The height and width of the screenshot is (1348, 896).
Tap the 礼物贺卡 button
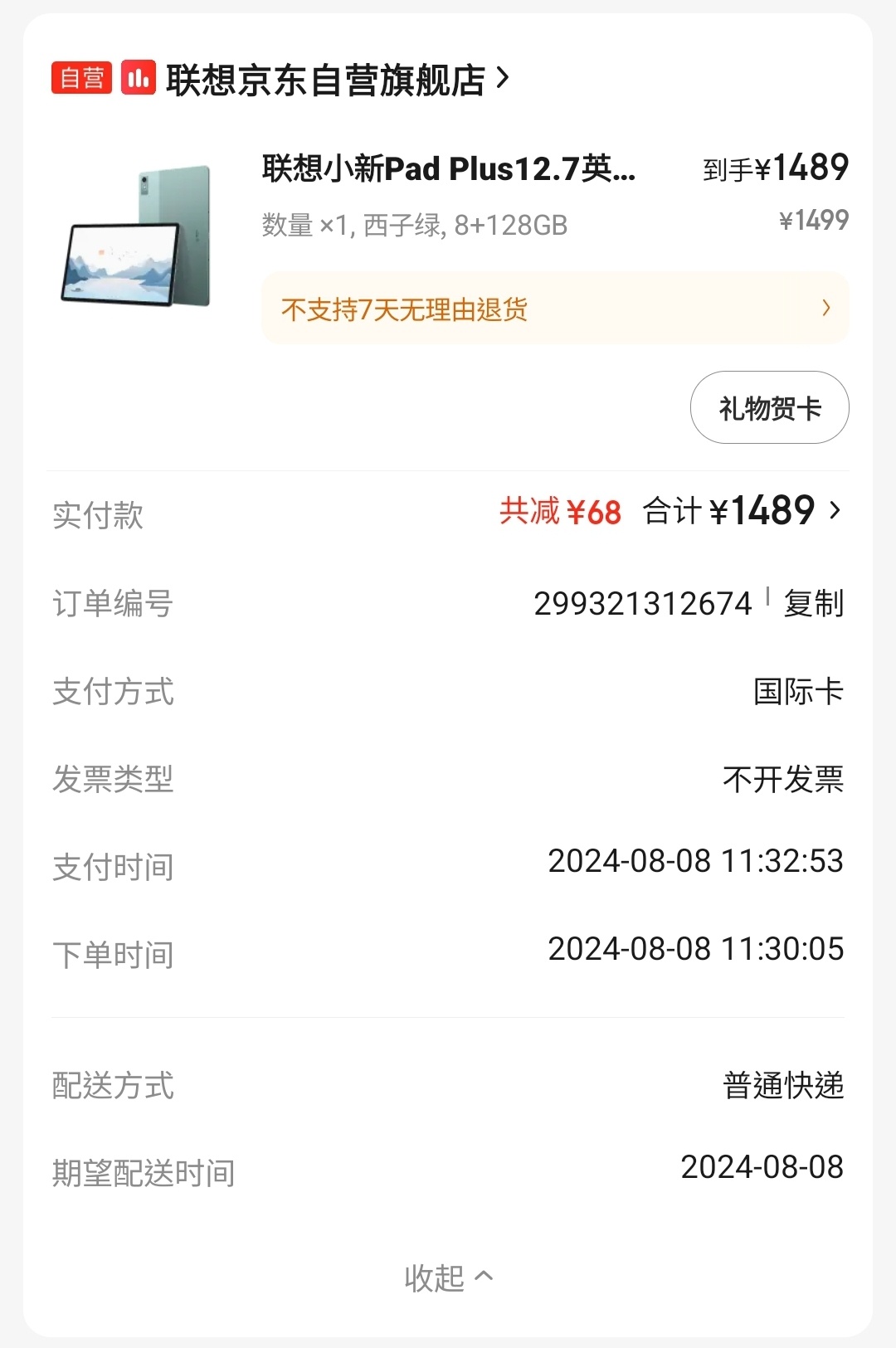click(768, 408)
